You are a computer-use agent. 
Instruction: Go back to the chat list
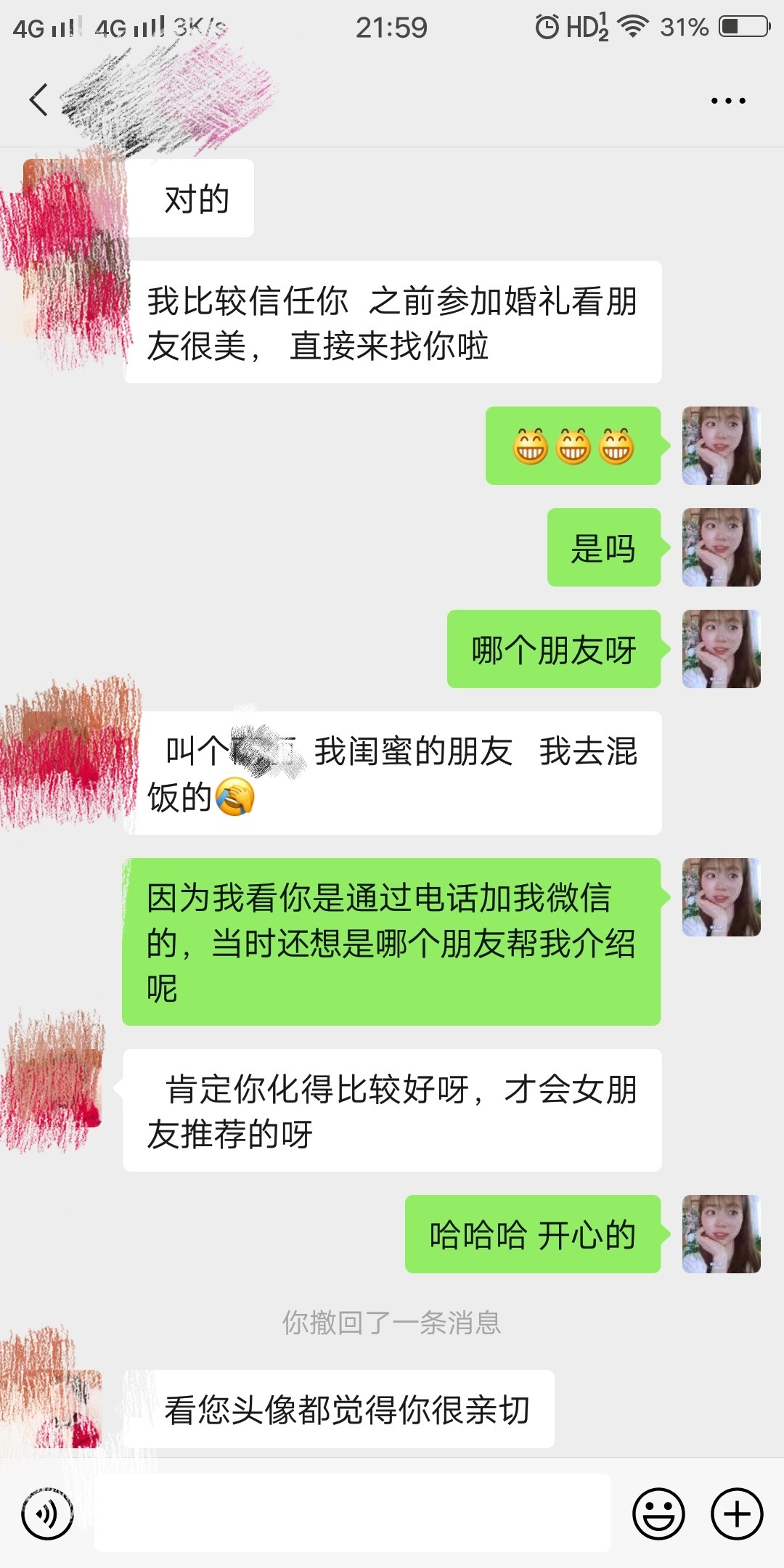39,100
